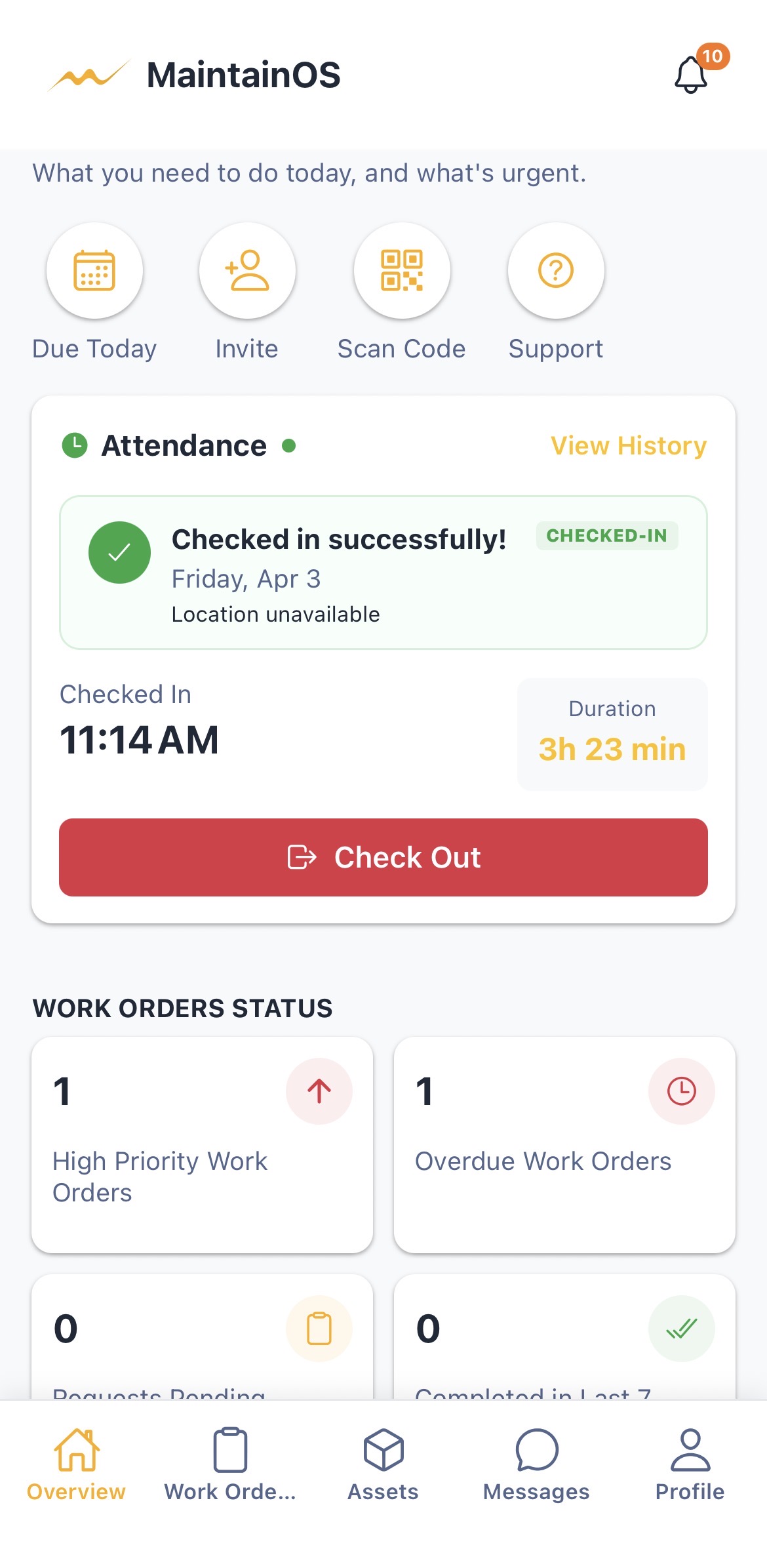The image size is (767, 1568).
Task: Tap the Overdue Work Orders clock icon
Action: (x=682, y=1090)
